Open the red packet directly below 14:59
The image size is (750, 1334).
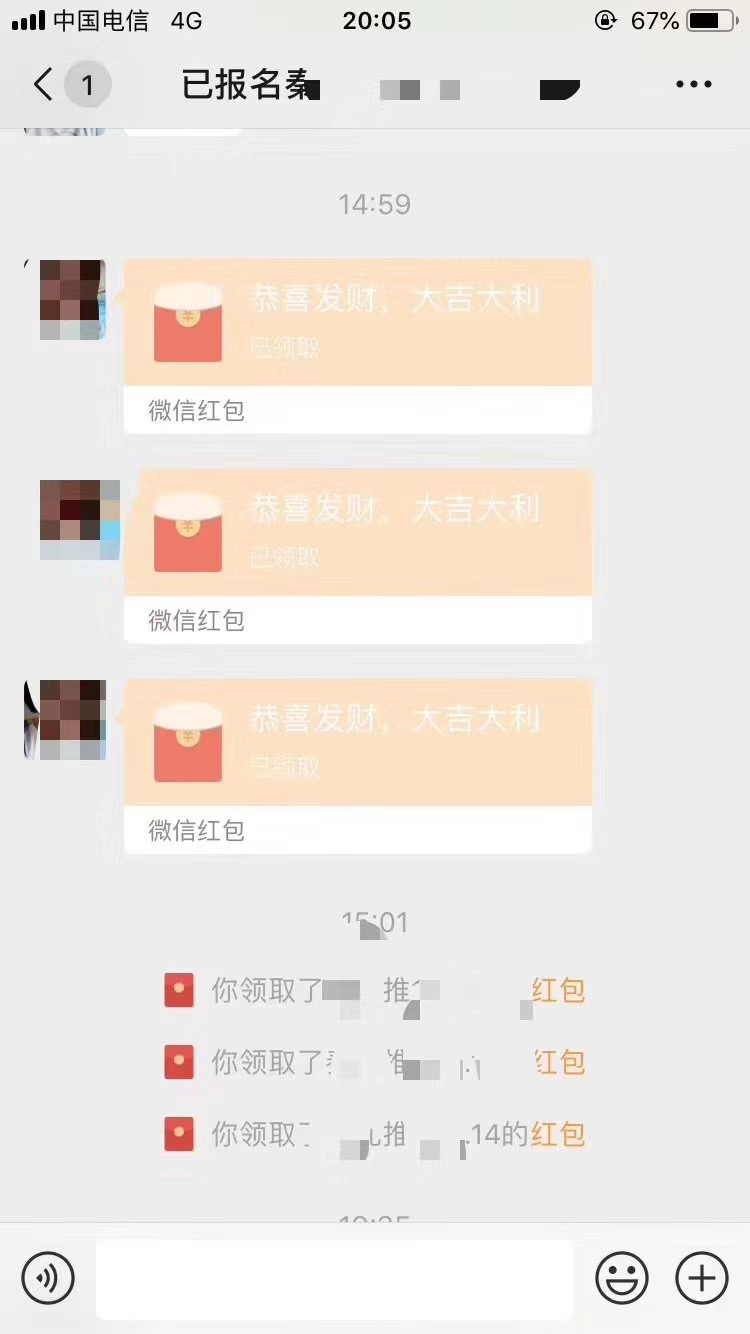[x=358, y=346]
